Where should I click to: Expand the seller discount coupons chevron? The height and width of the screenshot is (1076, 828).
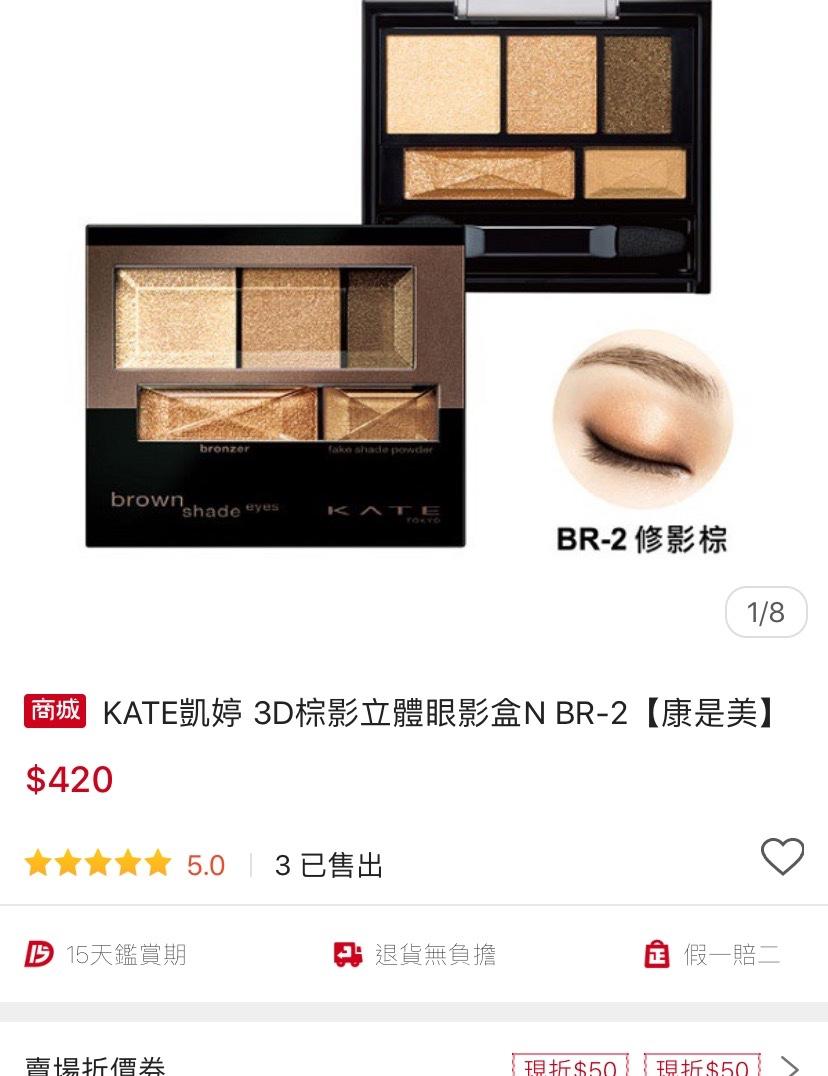(790, 1066)
